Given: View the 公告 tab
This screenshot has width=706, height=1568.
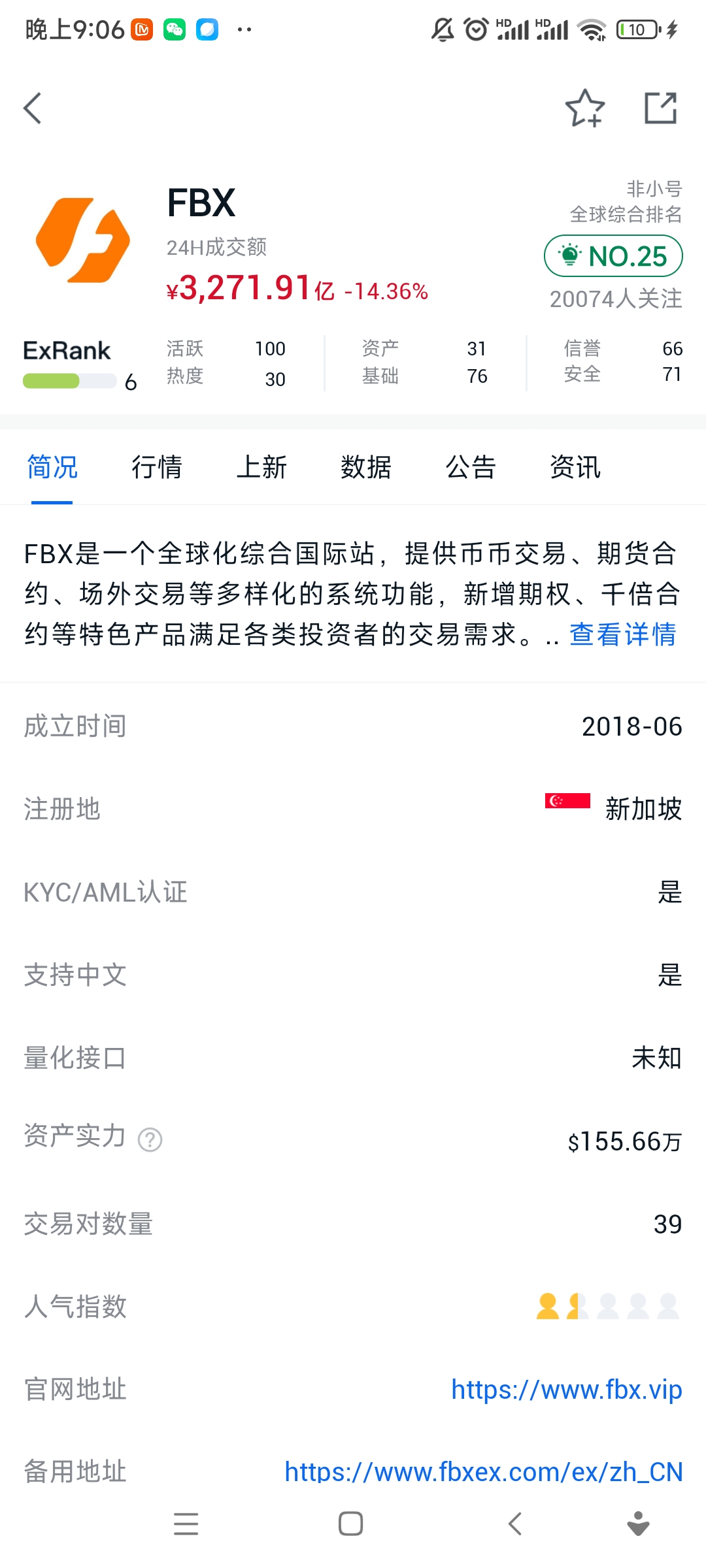Looking at the screenshot, I should coord(471,467).
